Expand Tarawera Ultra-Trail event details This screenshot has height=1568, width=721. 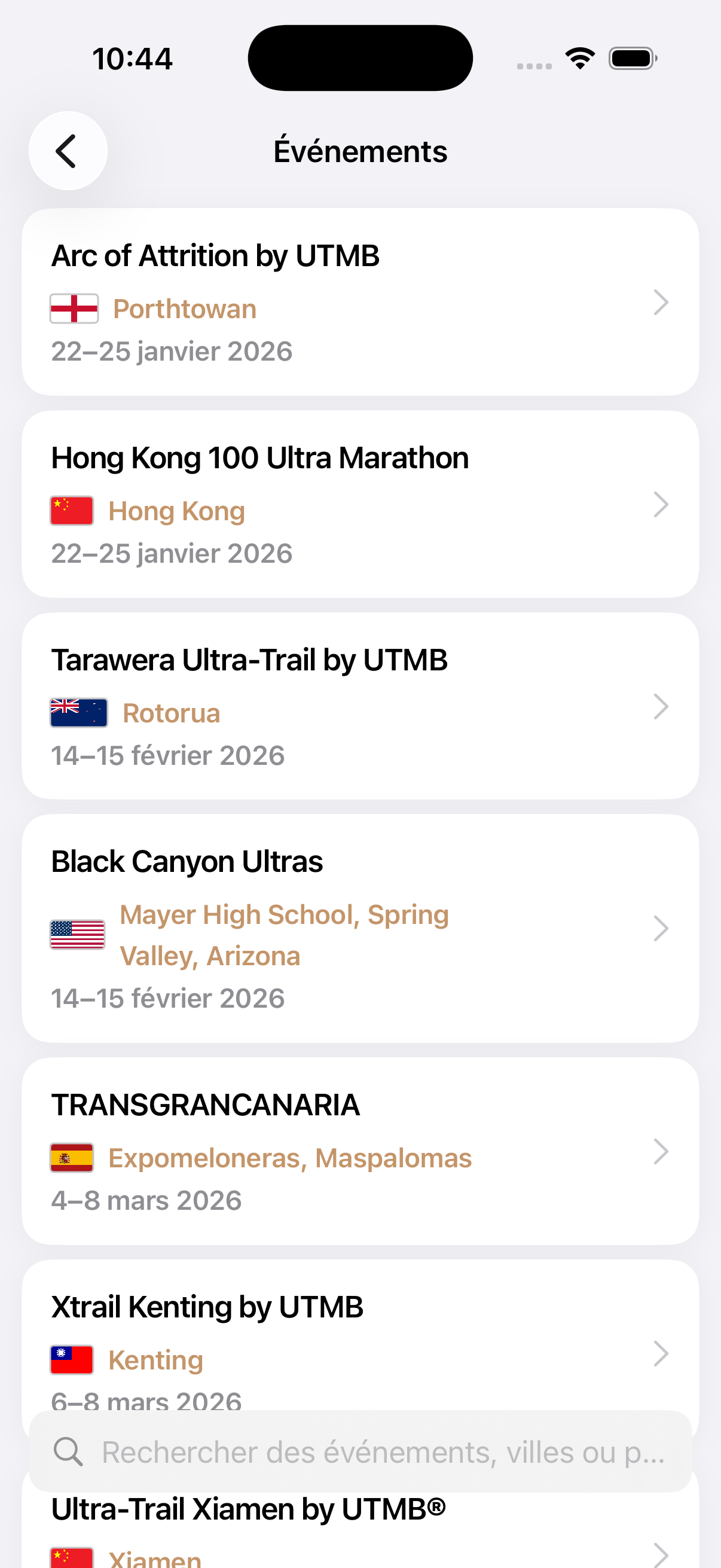click(x=661, y=707)
